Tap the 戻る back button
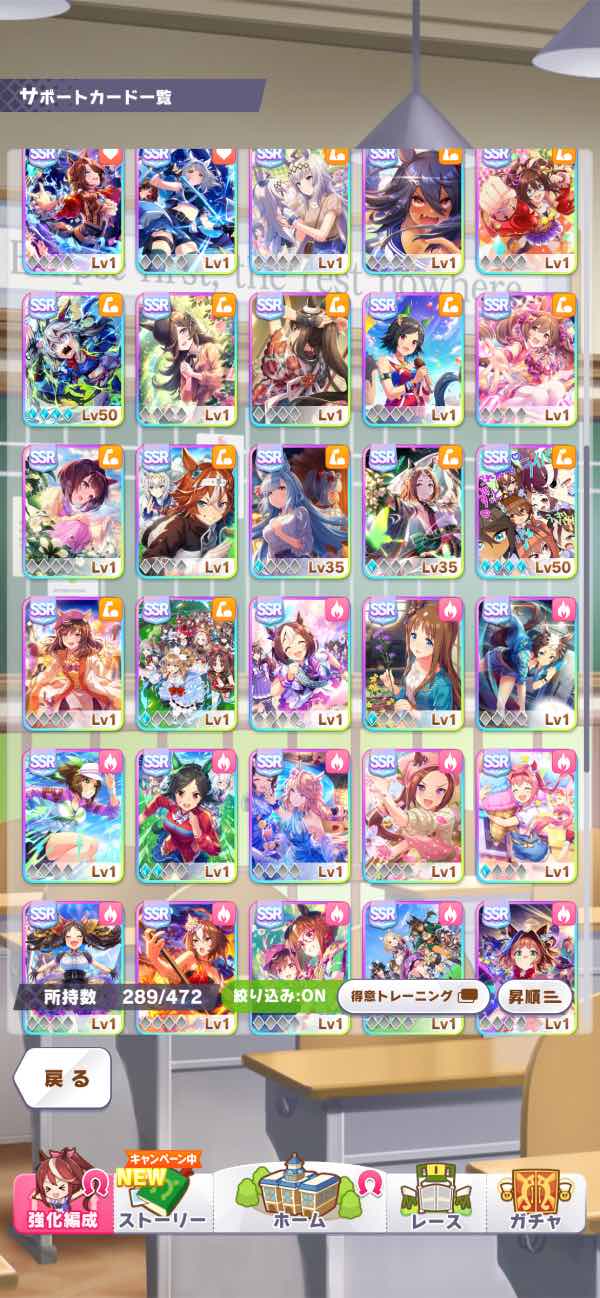600x1298 pixels. tap(61, 1078)
